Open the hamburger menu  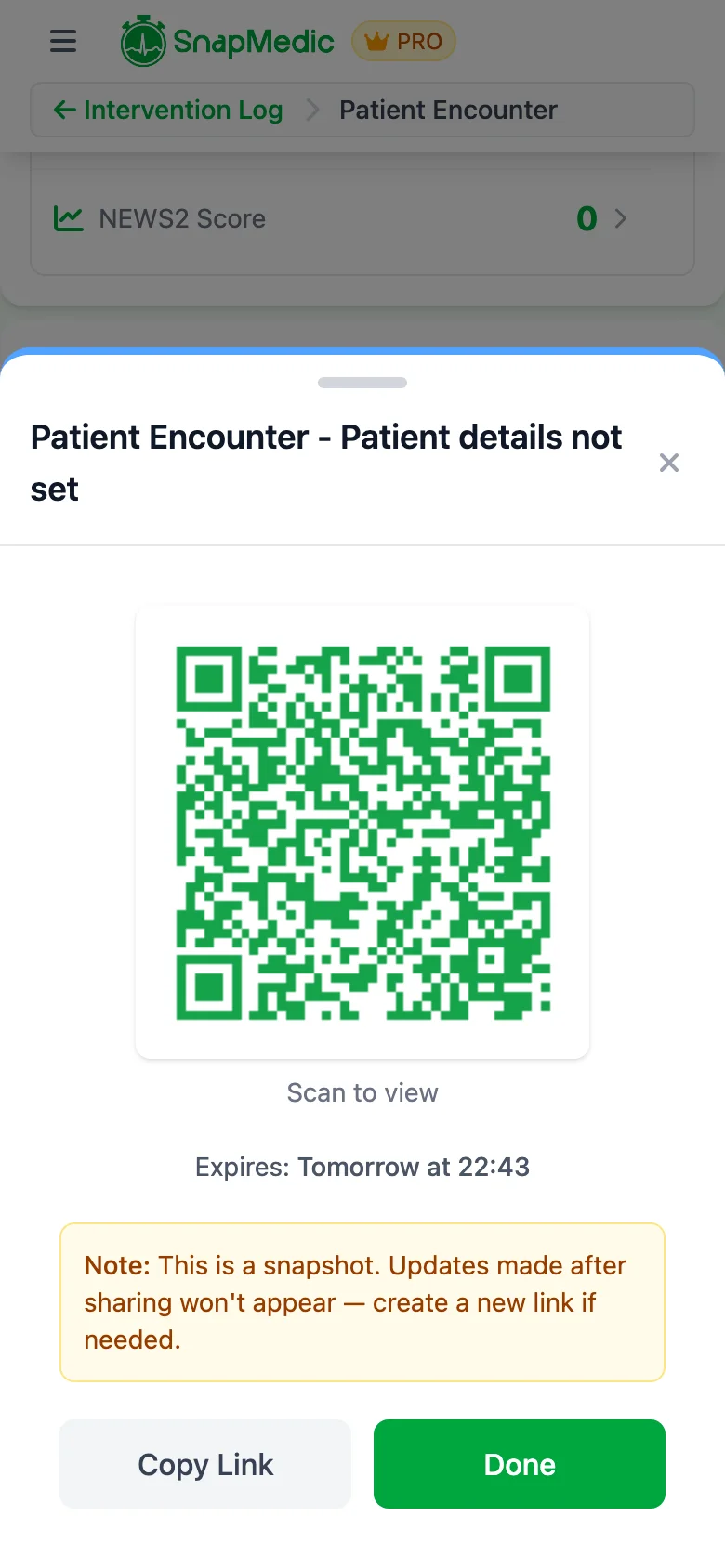(x=63, y=42)
